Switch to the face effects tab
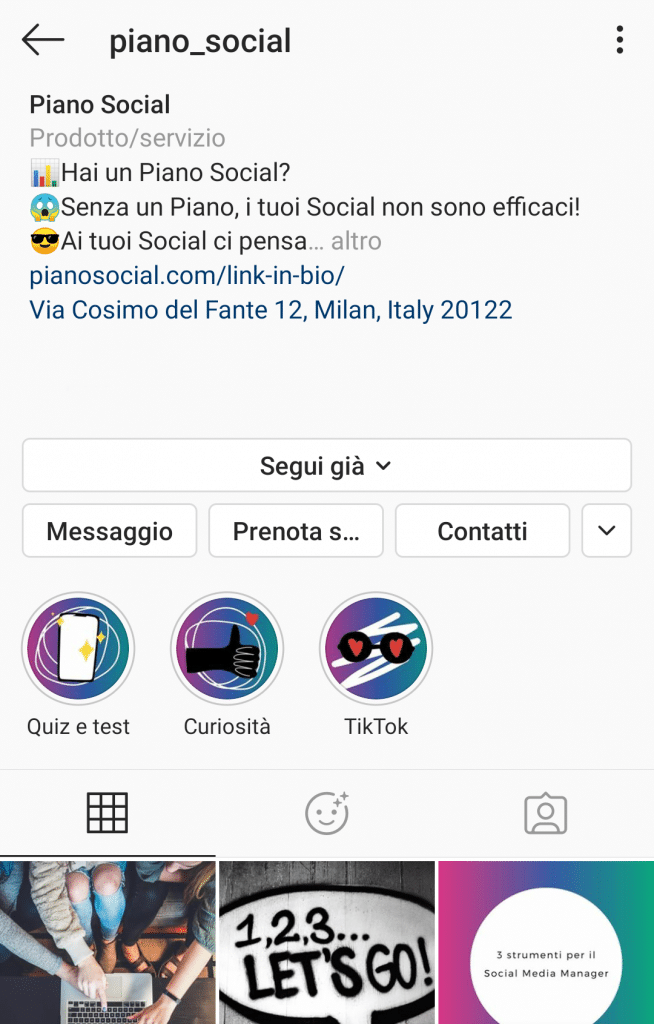The height and width of the screenshot is (1024, 654). [326, 813]
